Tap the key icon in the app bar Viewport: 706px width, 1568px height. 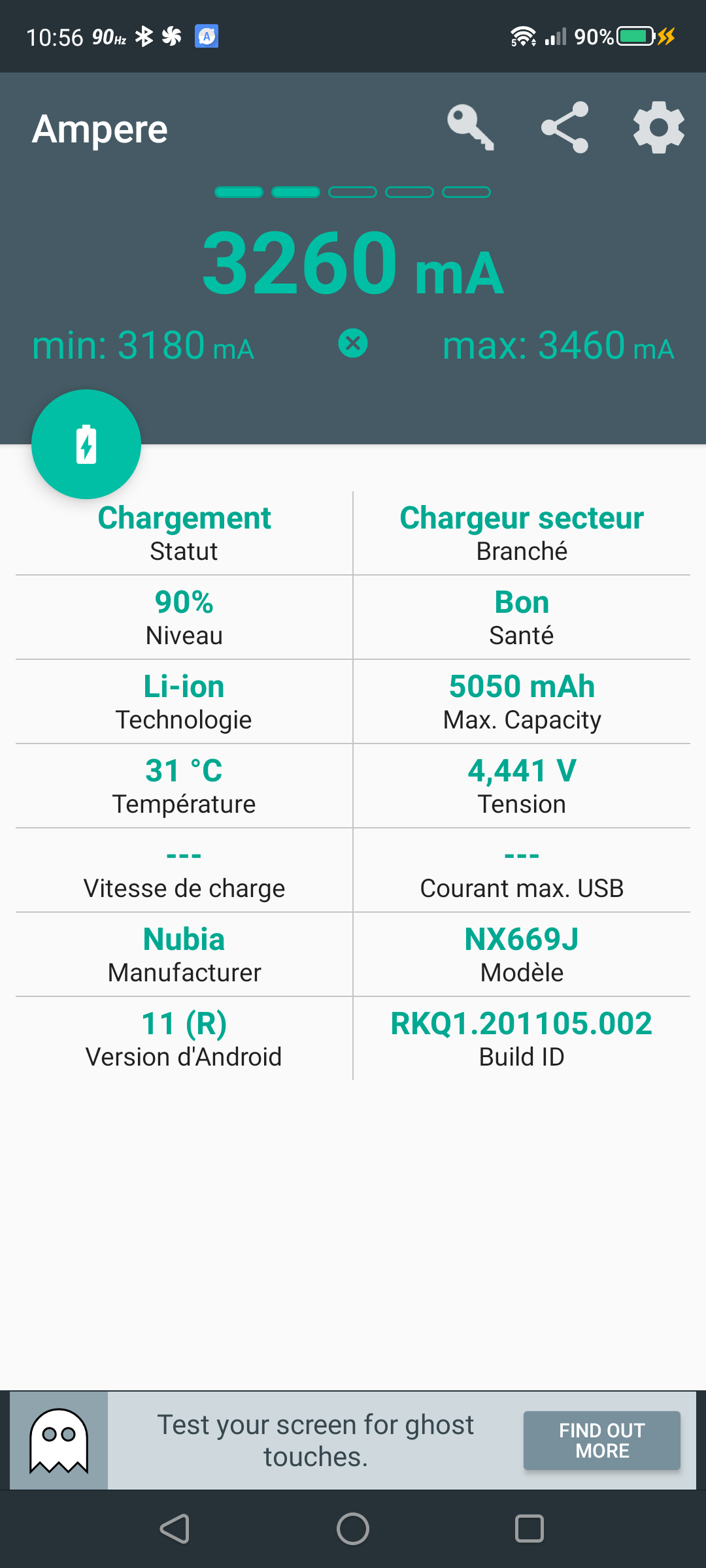470,127
